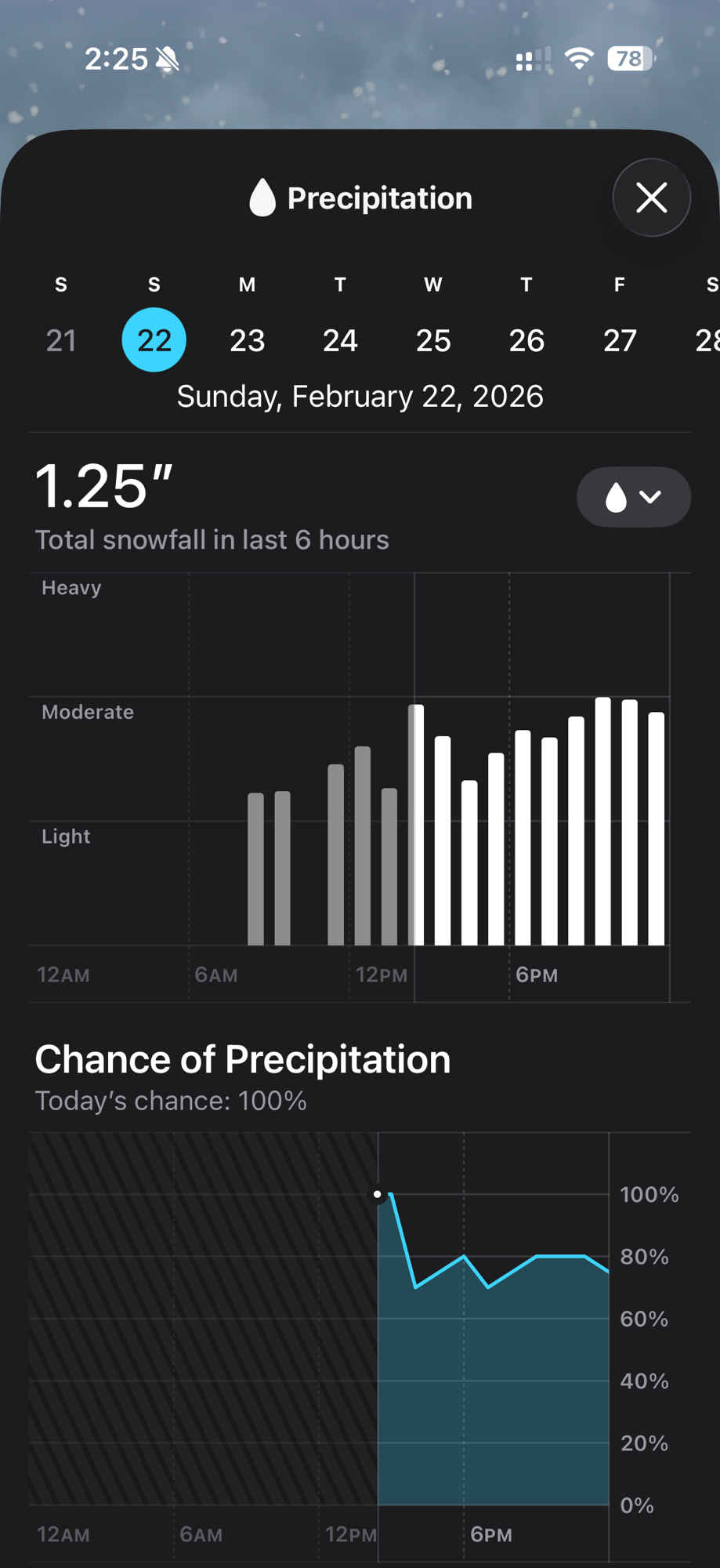Switch to Monday the 23rd
Screen dimensions: 720x1568
pyautogui.click(x=247, y=340)
